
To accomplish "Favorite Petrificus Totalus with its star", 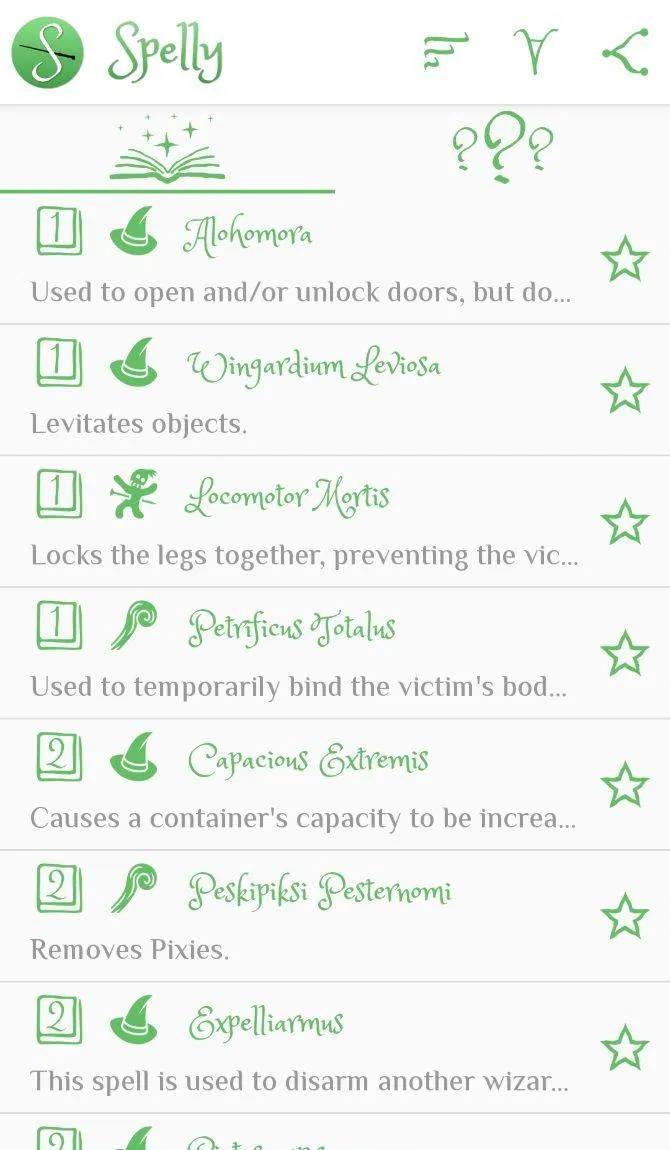I will pyautogui.click(x=625, y=654).
